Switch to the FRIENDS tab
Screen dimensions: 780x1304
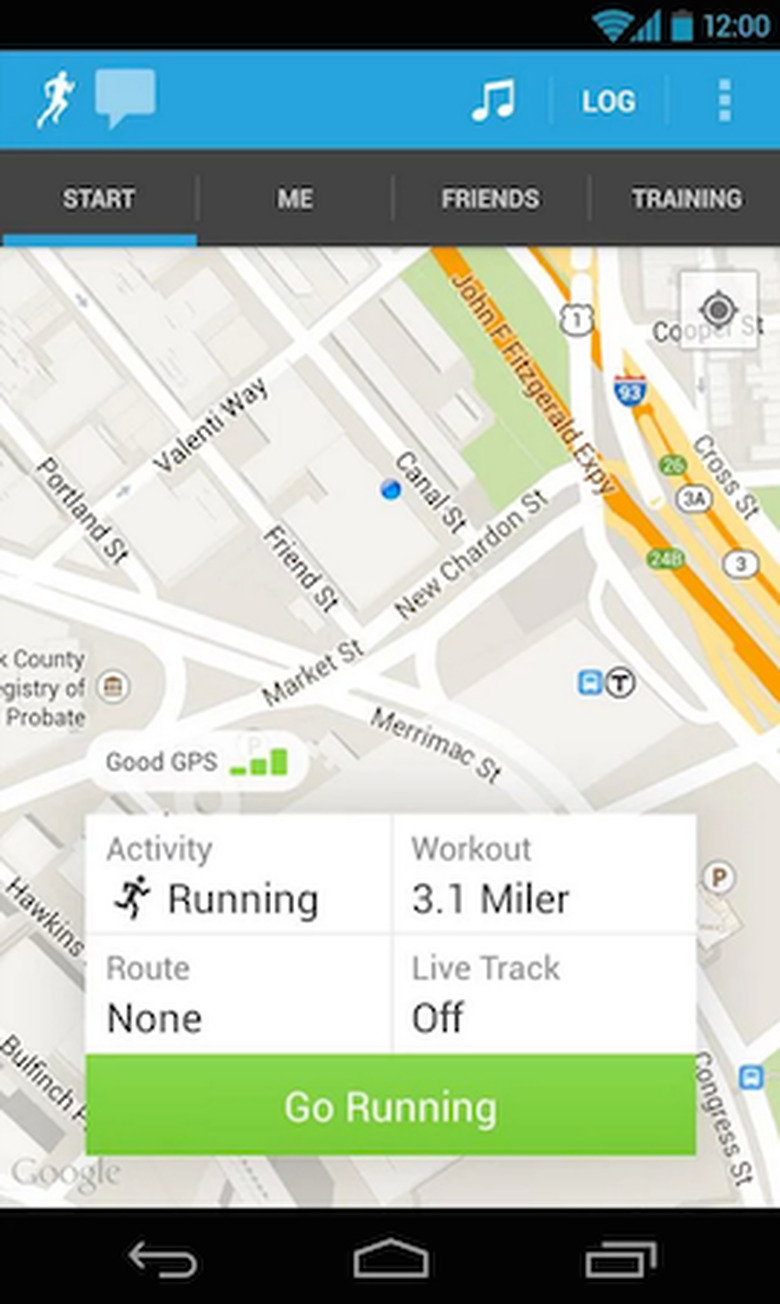tap(490, 198)
